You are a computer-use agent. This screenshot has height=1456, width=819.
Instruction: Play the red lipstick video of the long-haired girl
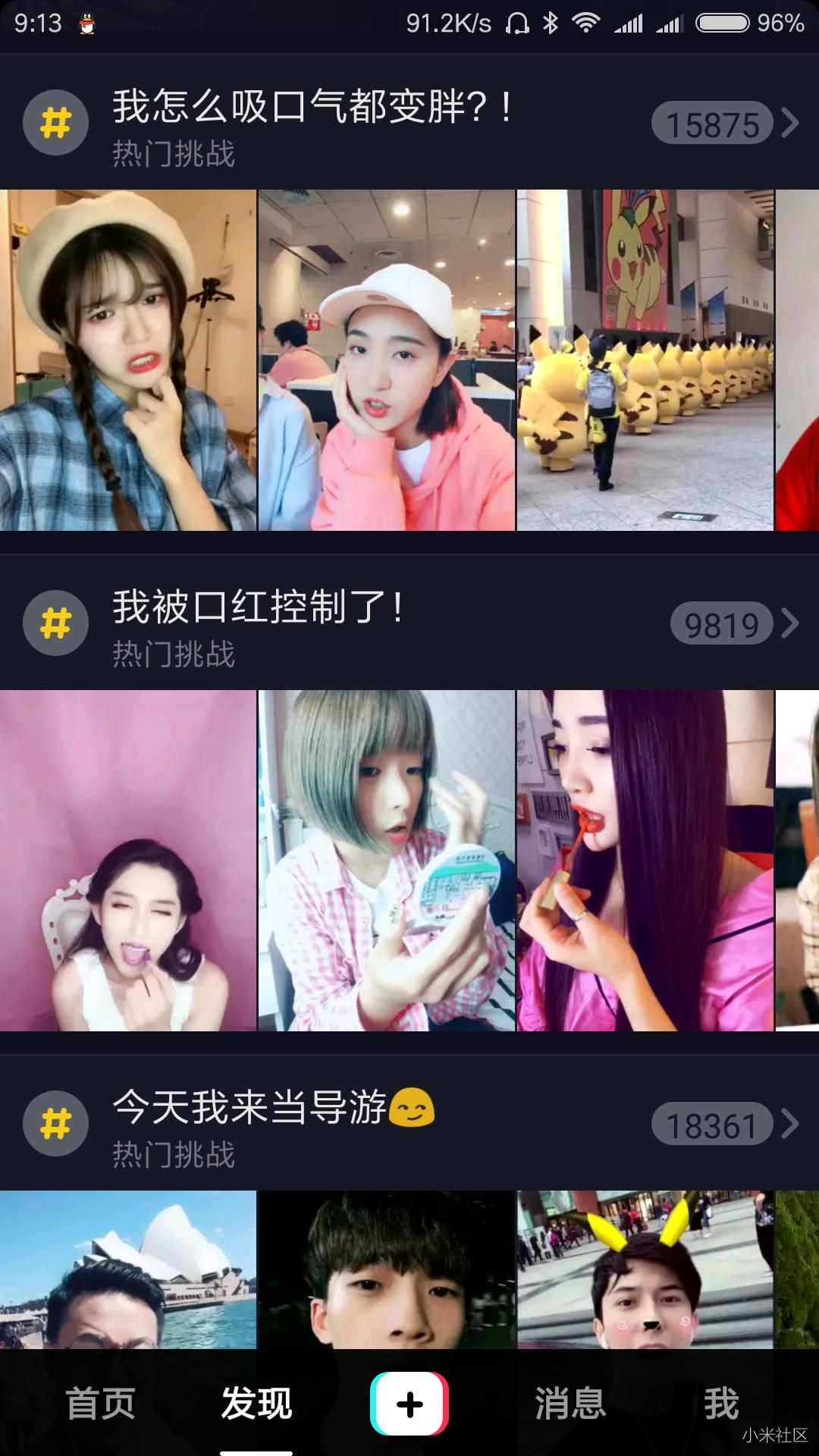click(x=645, y=861)
